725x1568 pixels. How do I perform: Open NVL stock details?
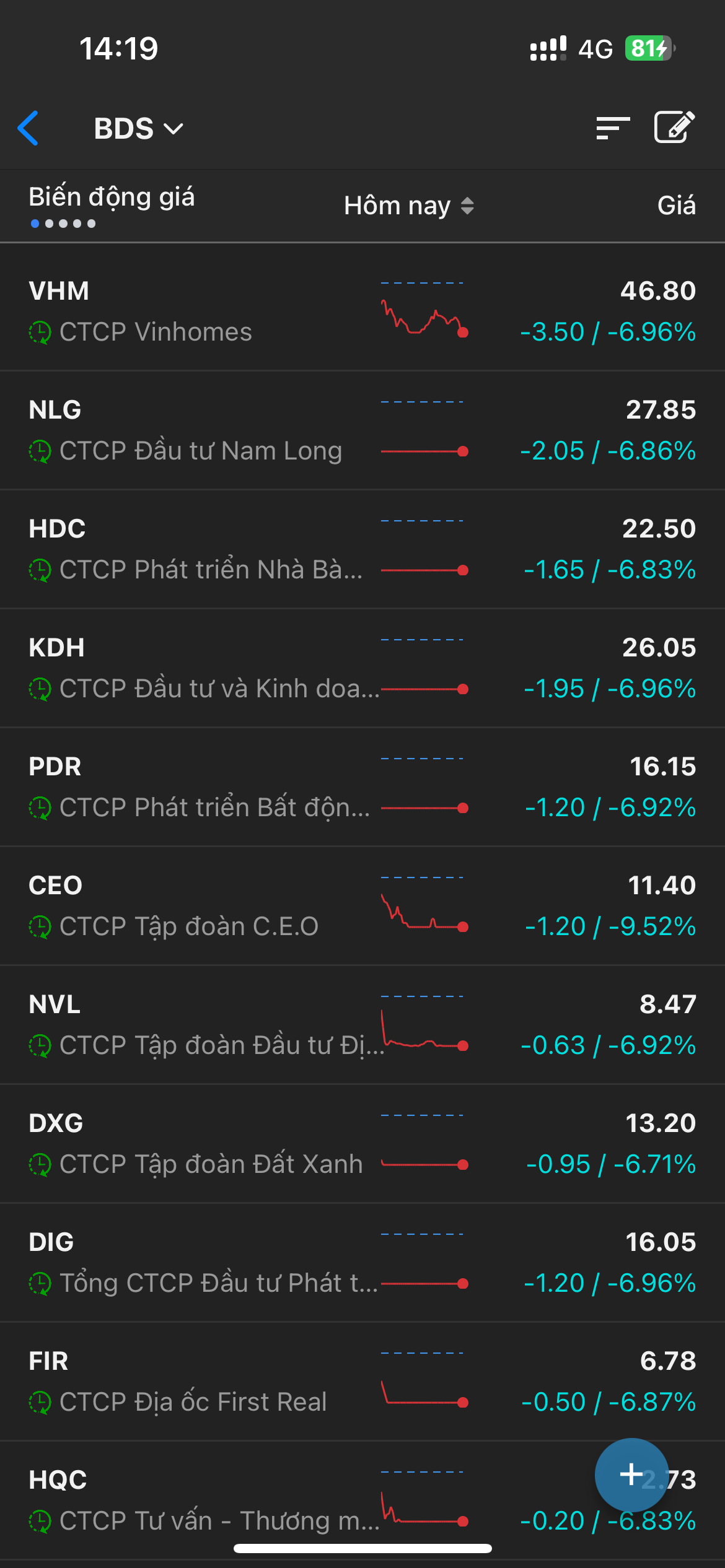pos(186,1024)
